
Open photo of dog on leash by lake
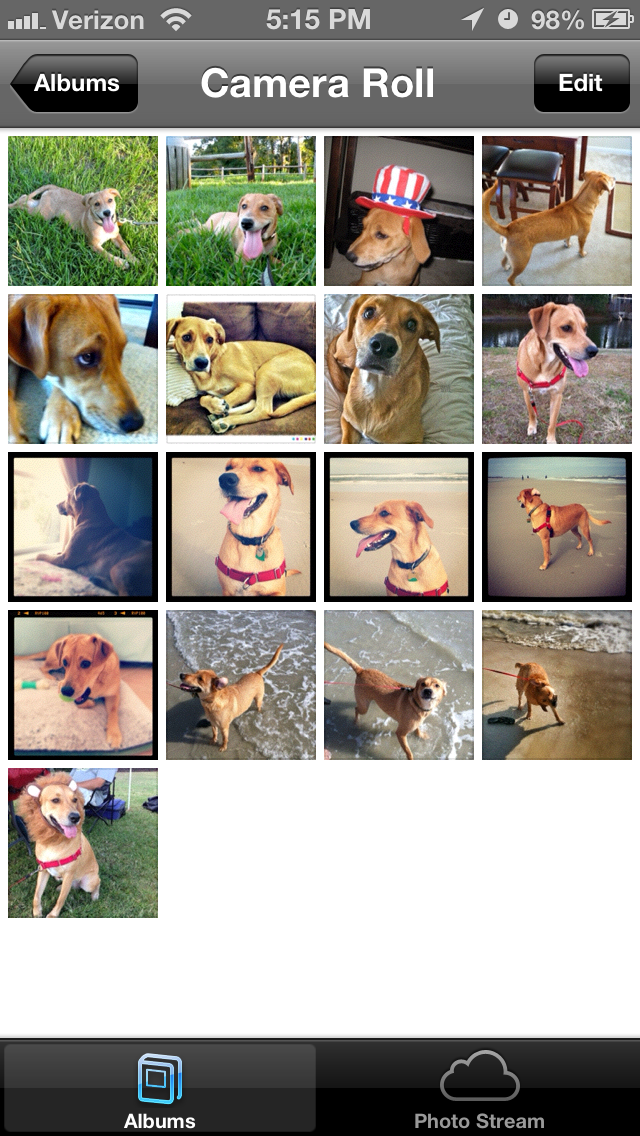click(557, 369)
